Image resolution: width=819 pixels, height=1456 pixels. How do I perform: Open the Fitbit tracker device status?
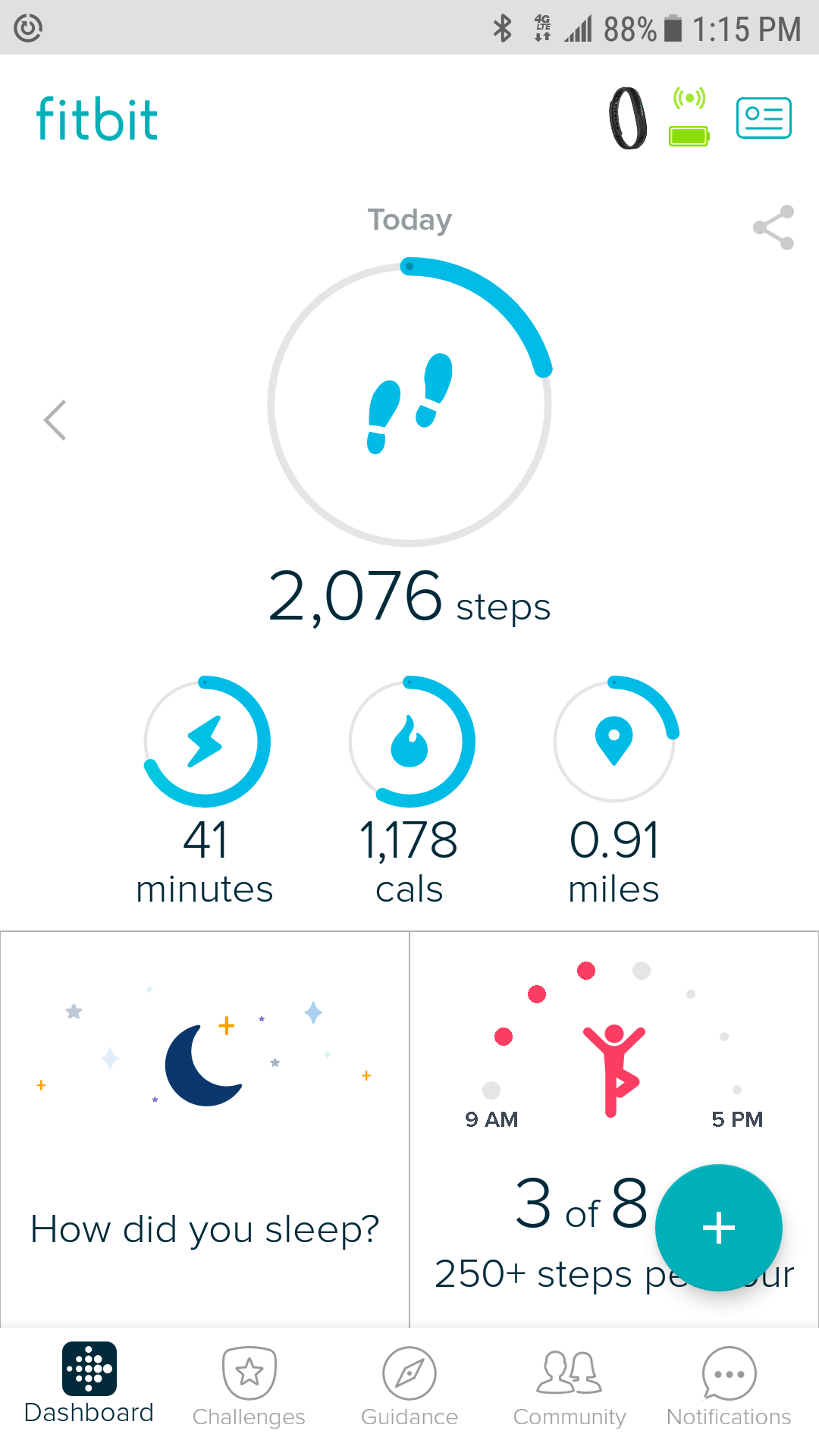(x=657, y=119)
